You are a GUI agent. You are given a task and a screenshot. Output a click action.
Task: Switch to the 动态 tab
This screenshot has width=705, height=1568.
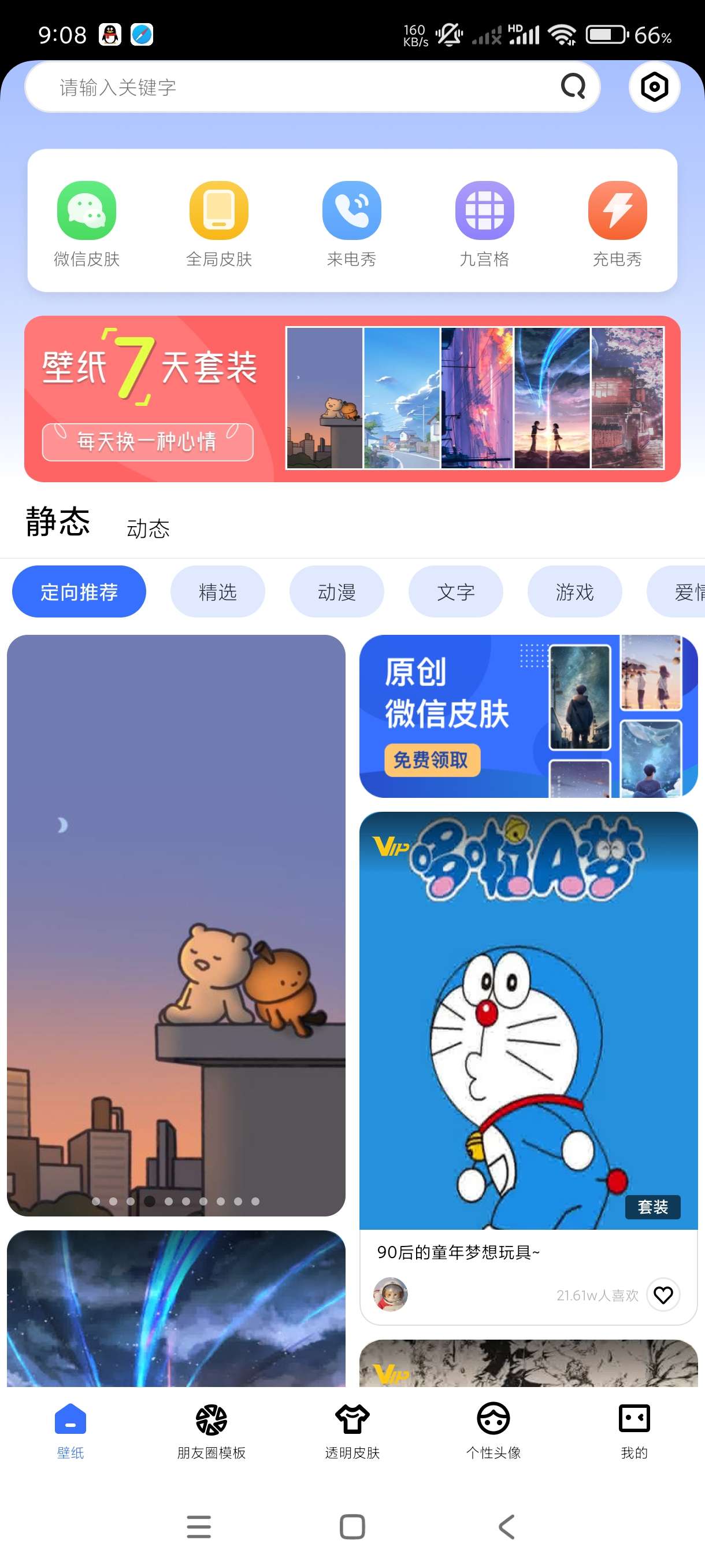point(148,528)
